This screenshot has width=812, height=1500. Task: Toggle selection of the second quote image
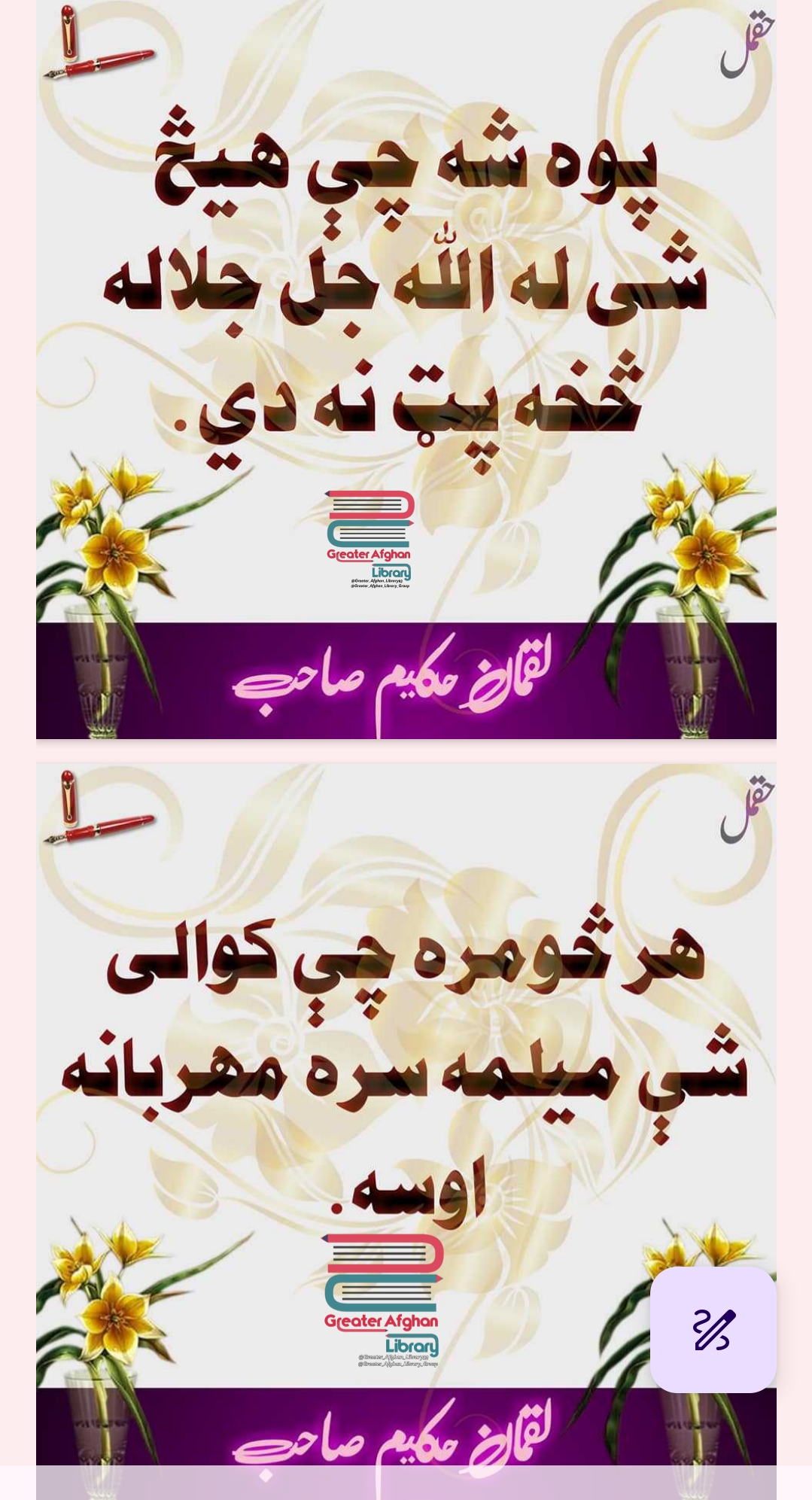click(406, 1091)
